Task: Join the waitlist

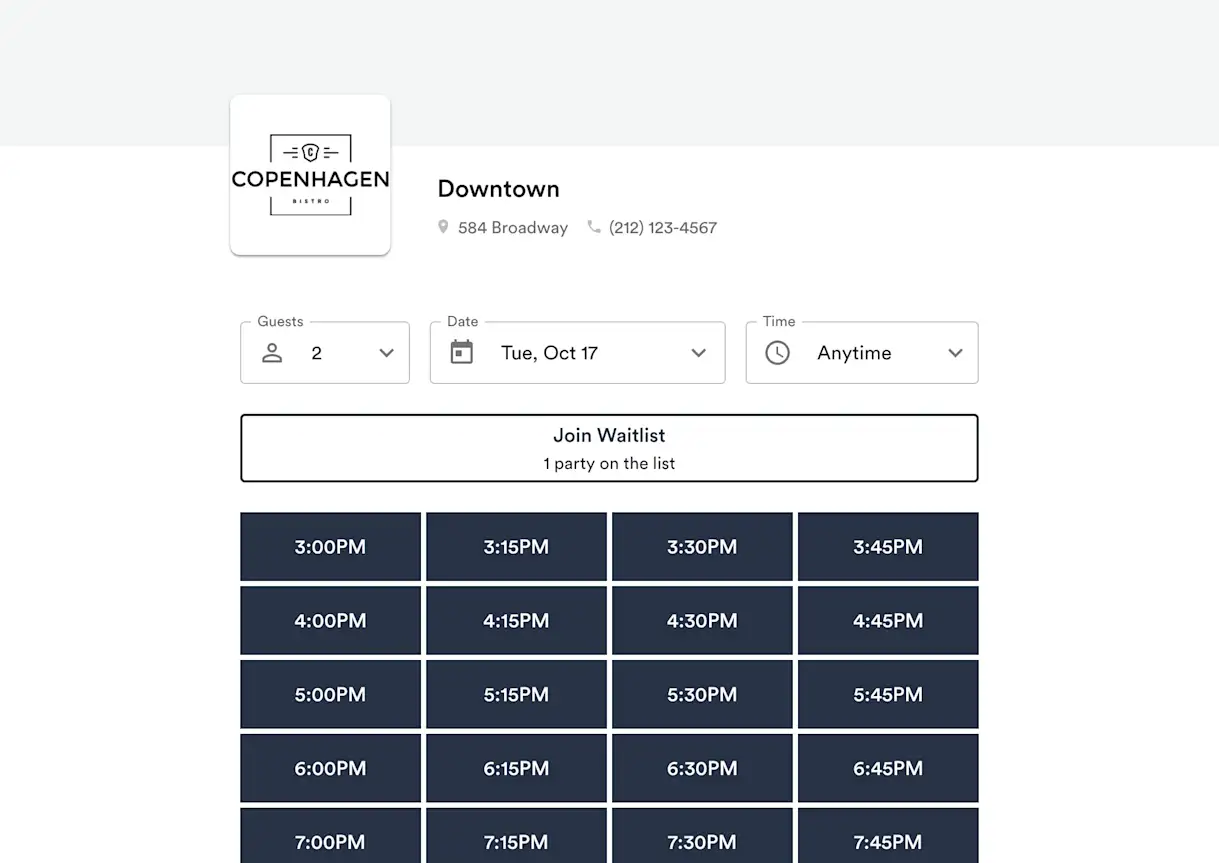Action: pyautogui.click(x=609, y=448)
